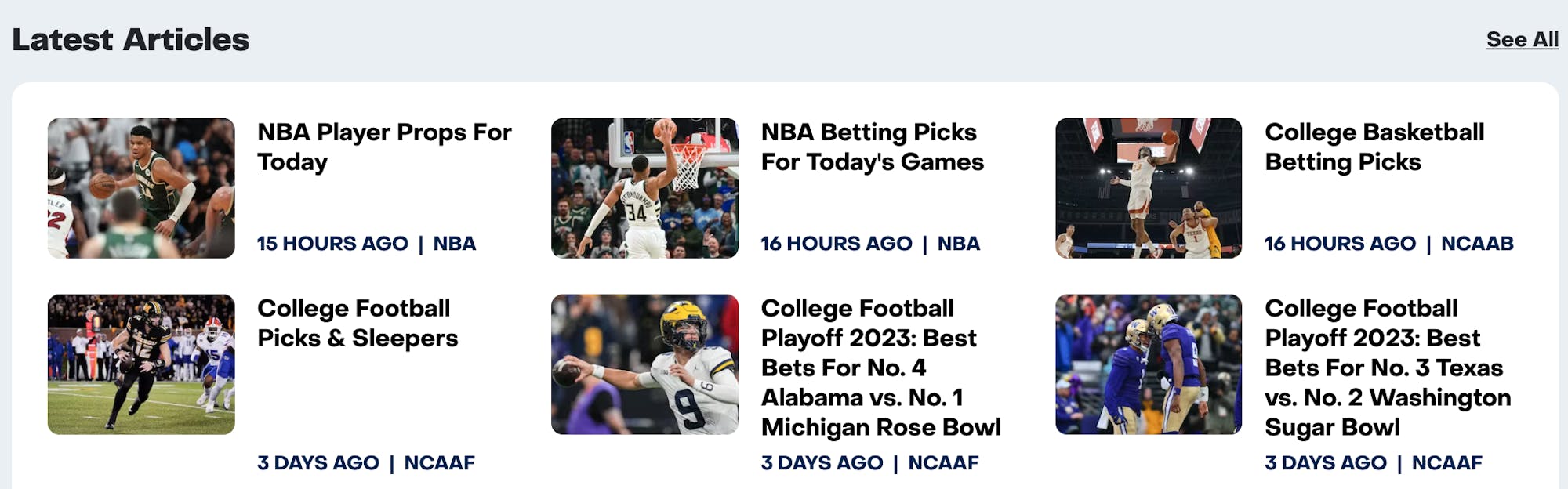Open College Basketball Betting Picks article
Screen dimensions: 1568x489
coord(1374,147)
